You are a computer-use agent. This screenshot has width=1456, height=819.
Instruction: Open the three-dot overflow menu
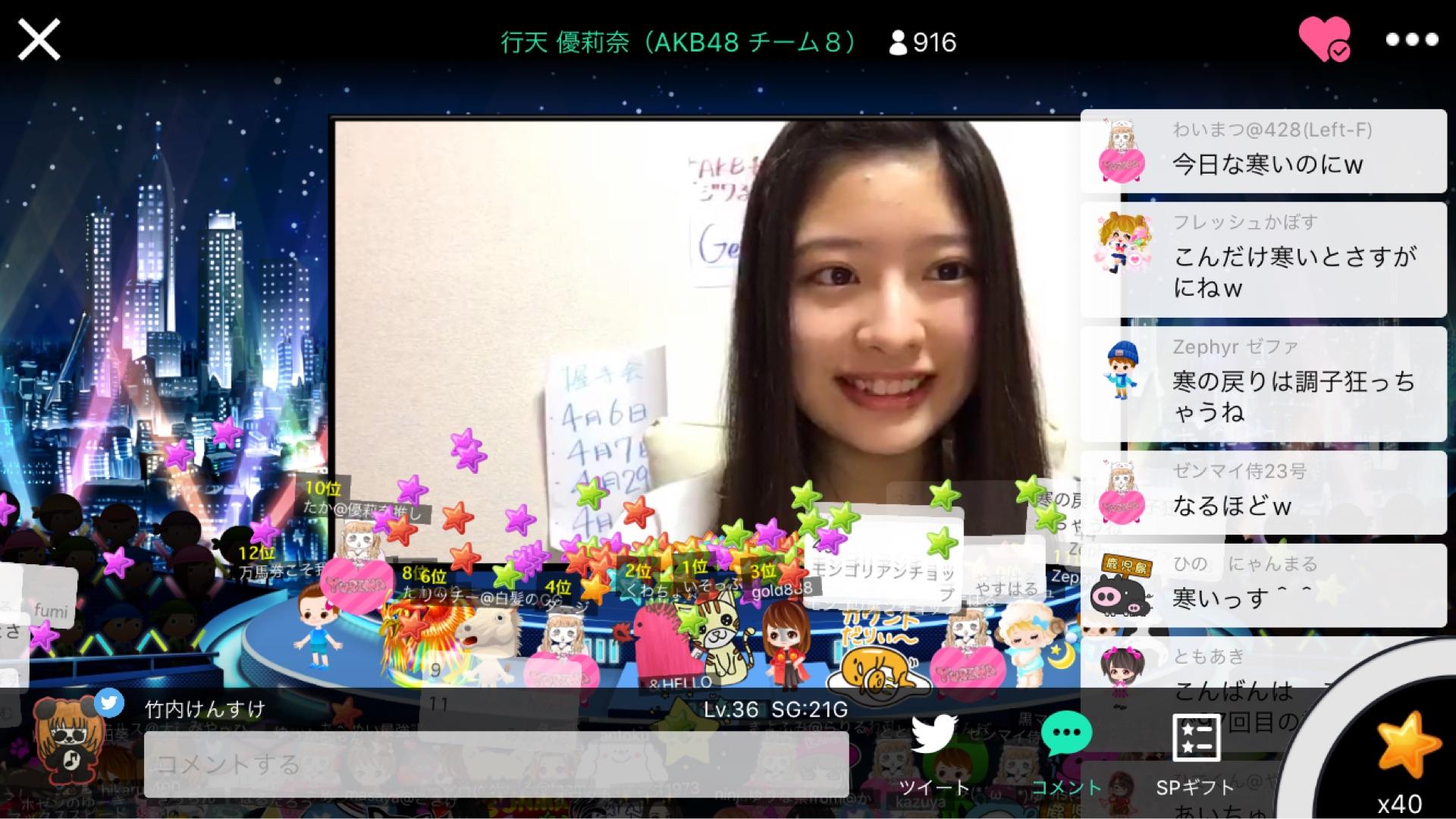(1411, 39)
